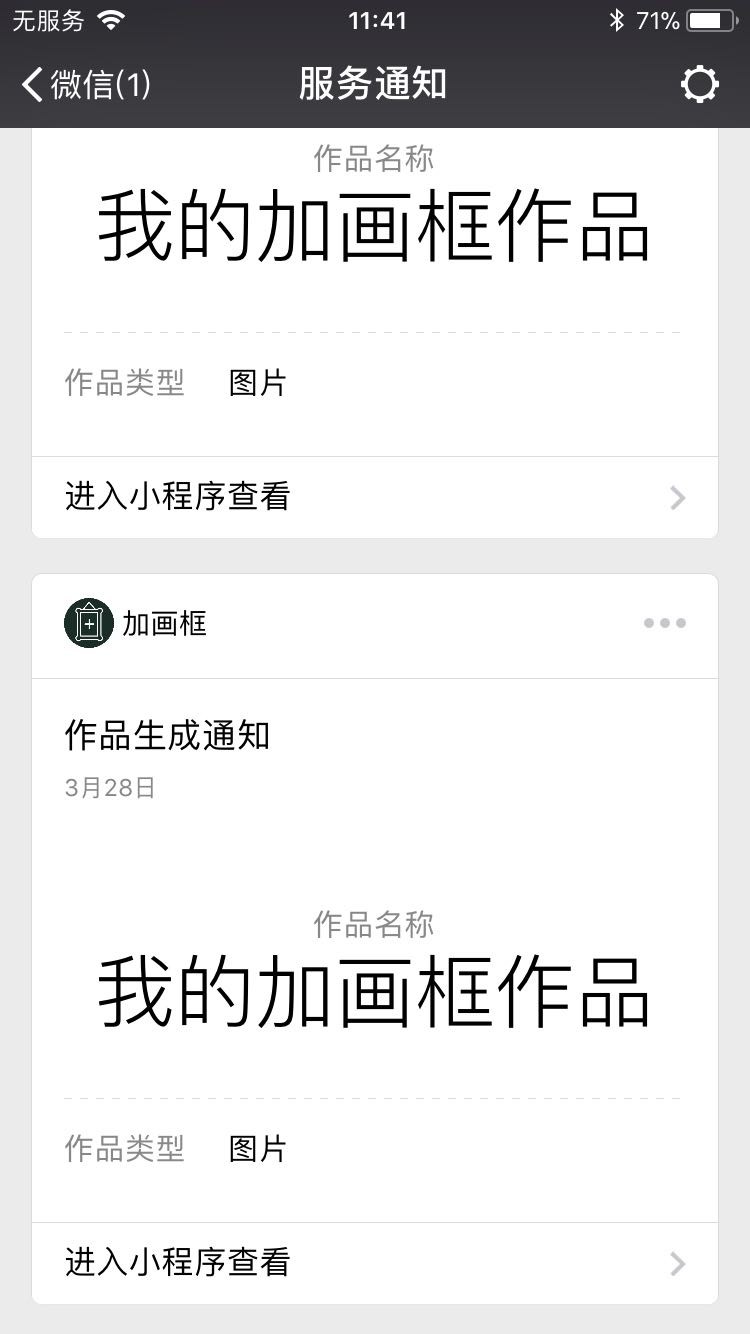Tap the 加画框 mini program avatar

(88, 623)
